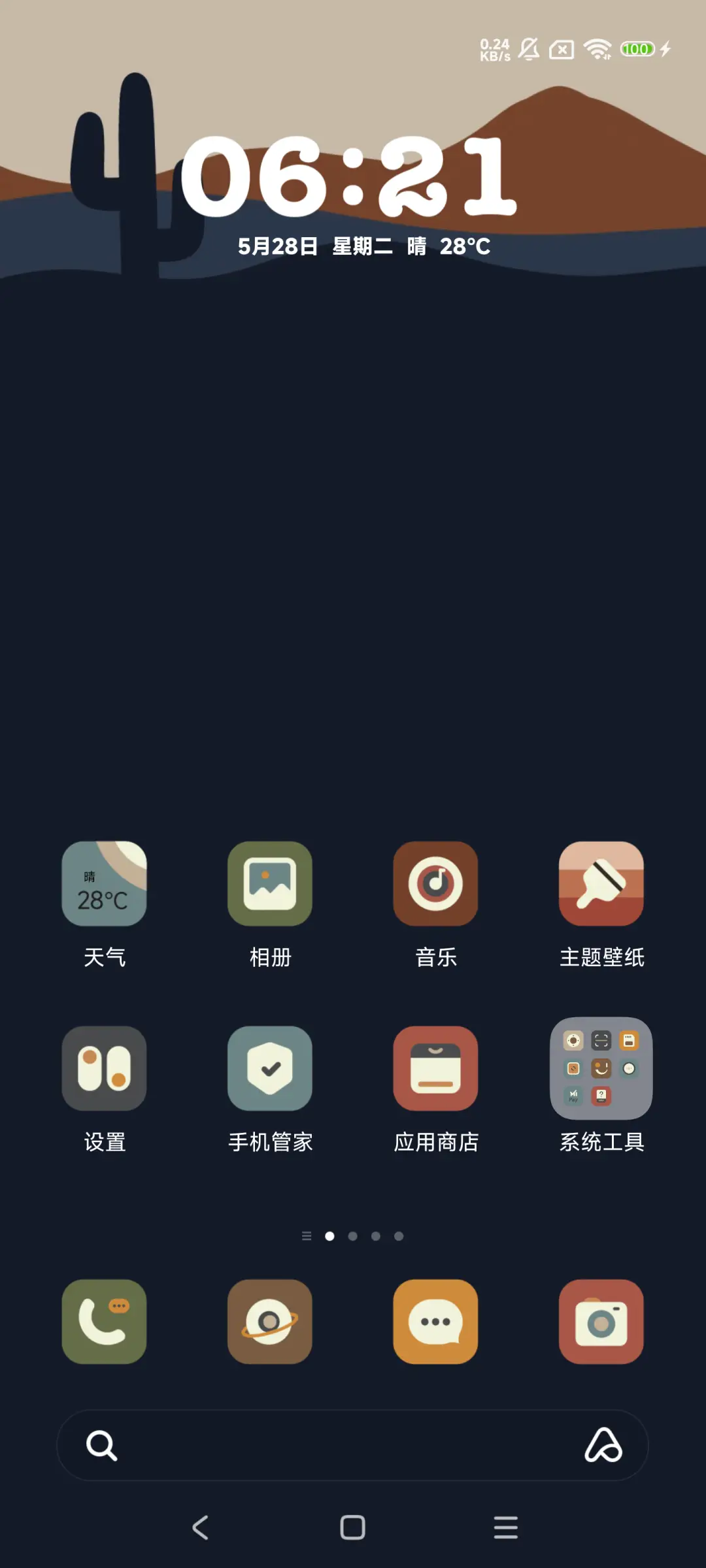The width and height of the screenshot is (706, 1568).
Task: Tap the weather widget showing 28°C
Action: (105, 883)
